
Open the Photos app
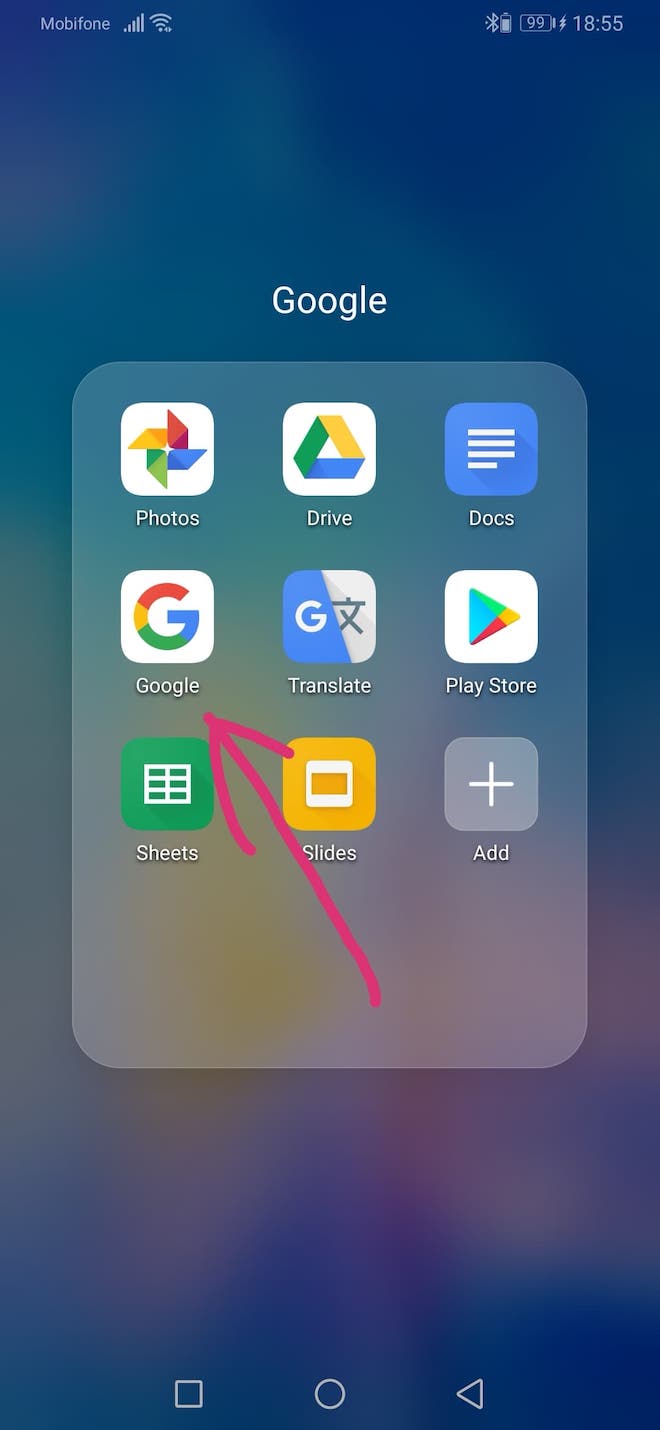tap(167, 449)
